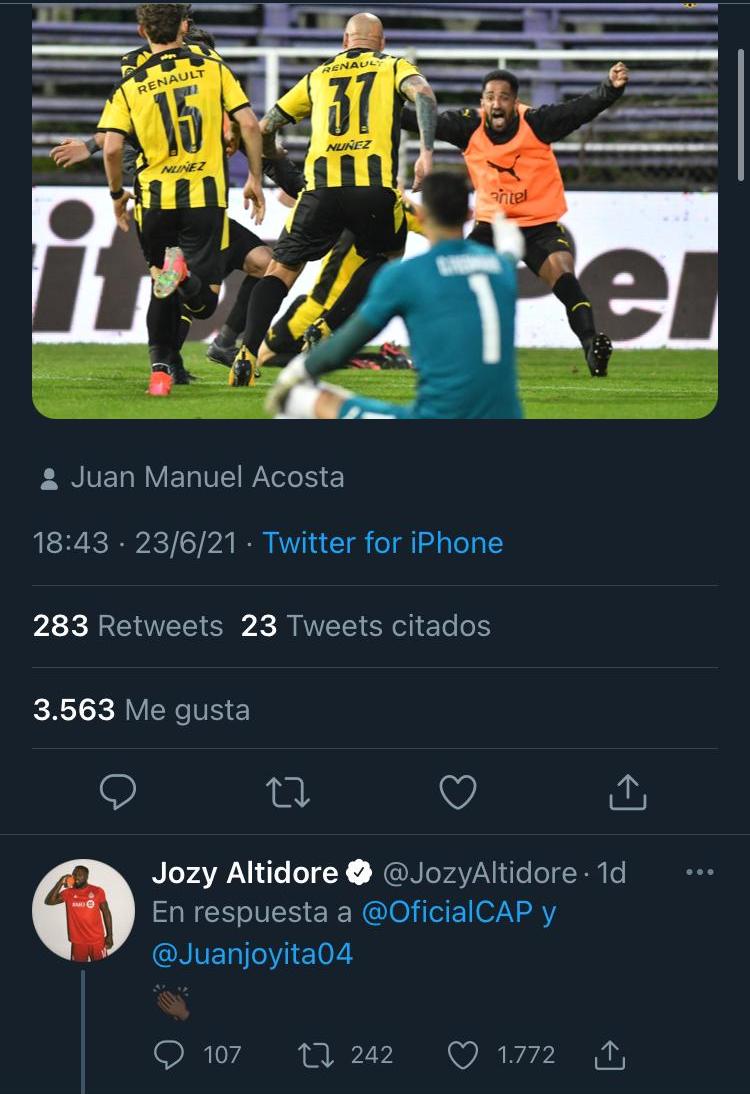Reply to the tweet via speech bubble icon
The width and height of the screenshot is (750, 1094).
click(x=118, y=790)
